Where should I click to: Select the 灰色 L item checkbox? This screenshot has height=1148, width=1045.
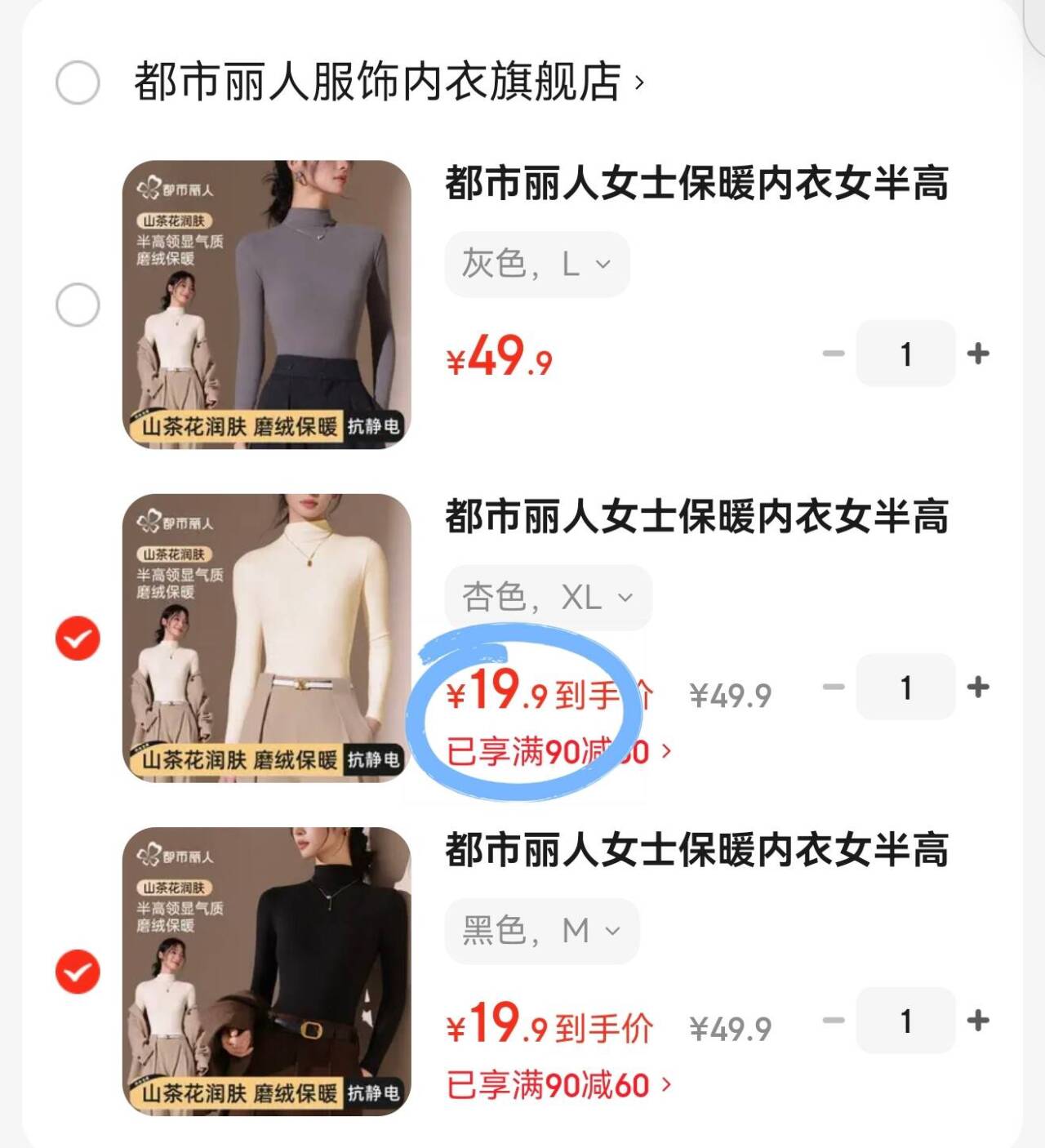[78, 305]
